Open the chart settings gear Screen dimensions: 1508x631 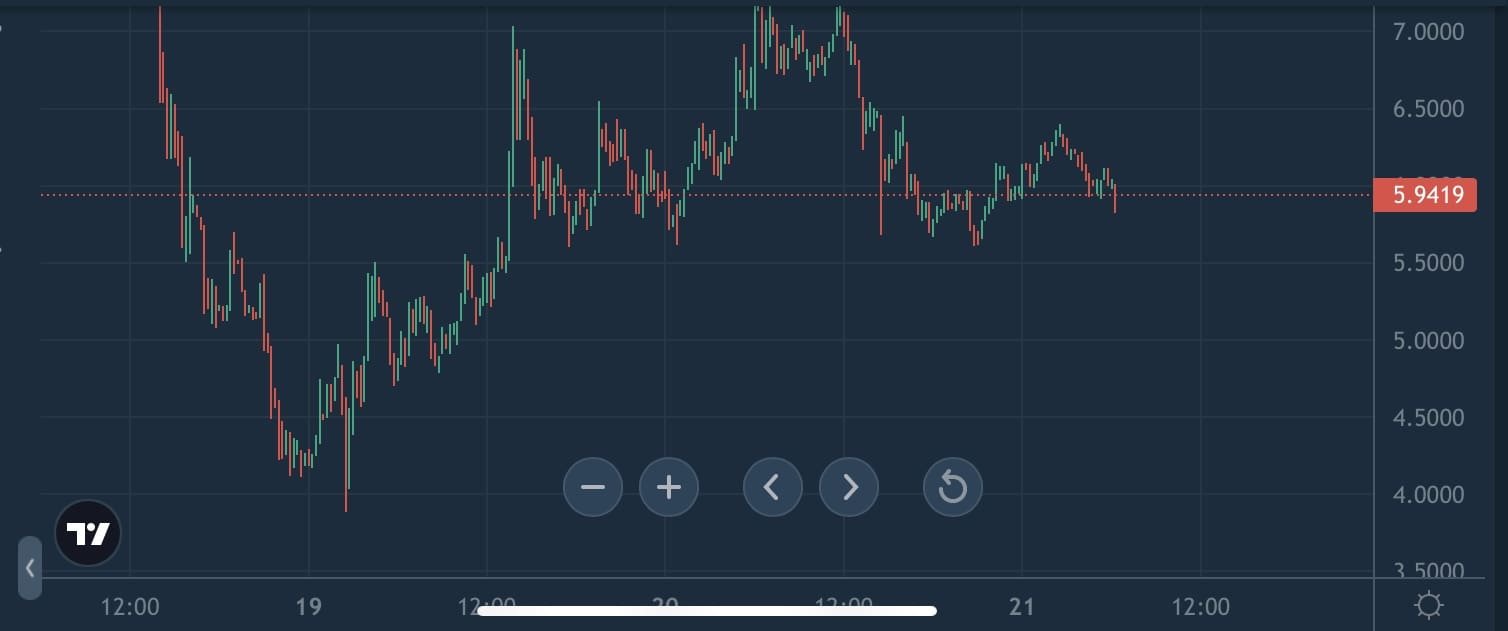coord(1429,605)
